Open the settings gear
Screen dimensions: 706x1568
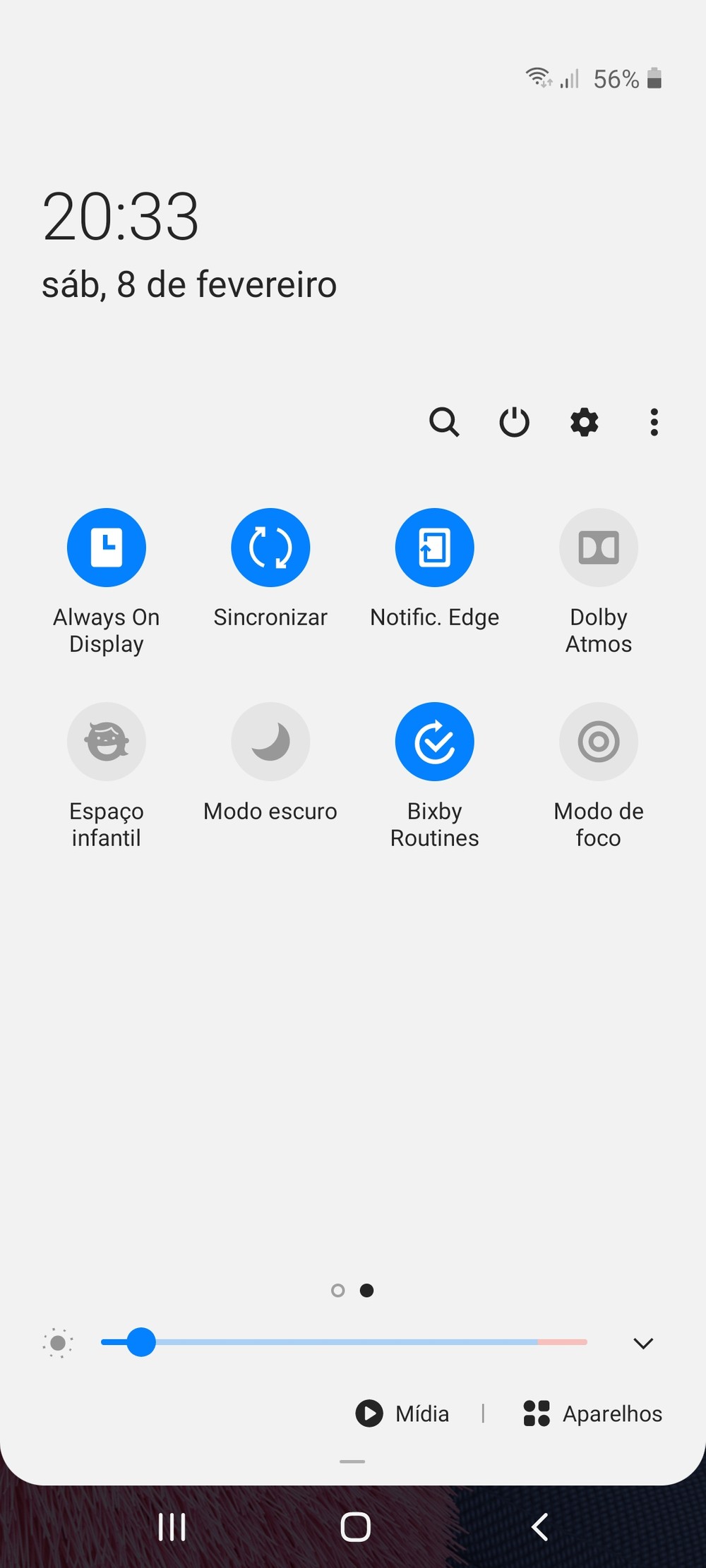(585, 423)
